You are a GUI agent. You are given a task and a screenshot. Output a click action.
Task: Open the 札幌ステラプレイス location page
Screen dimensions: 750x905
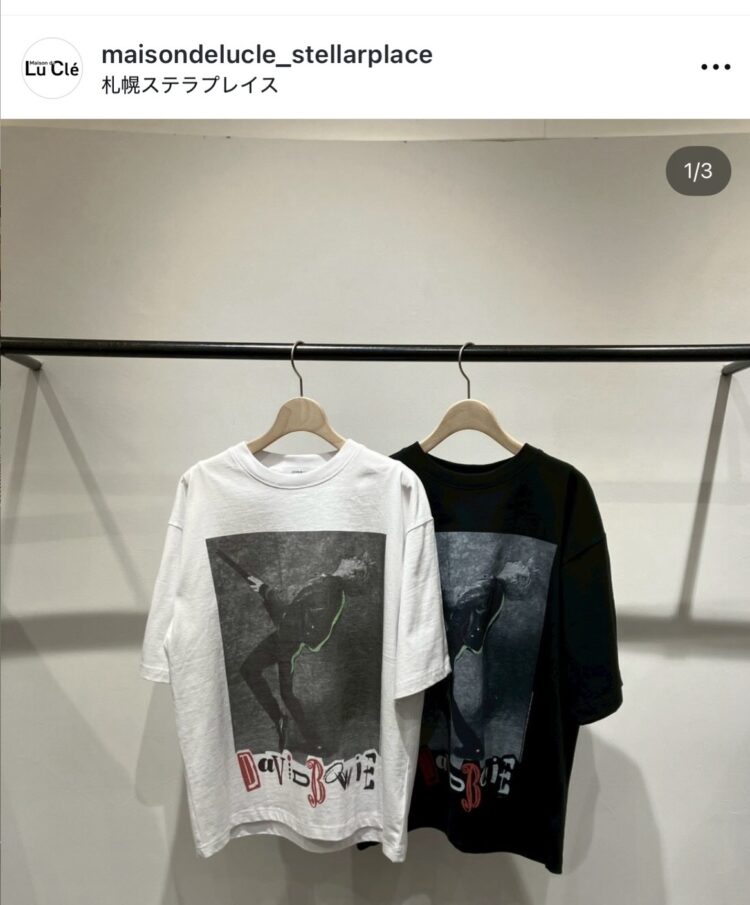tap(190, 85)
